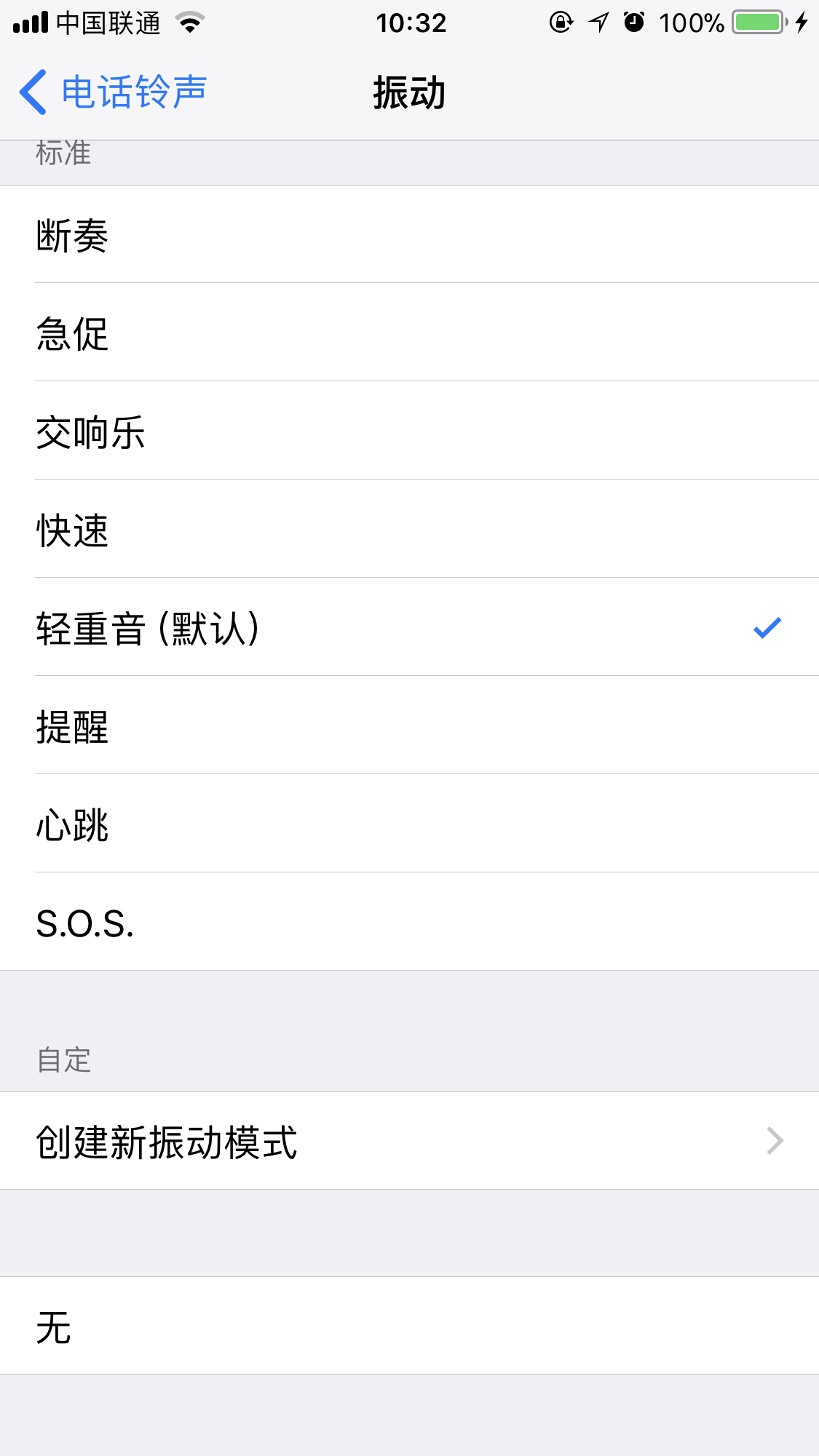This screenshot has height=1456, width=819.
Task: Choose the 心跳 vibration pattern
Action: (73, 825)
